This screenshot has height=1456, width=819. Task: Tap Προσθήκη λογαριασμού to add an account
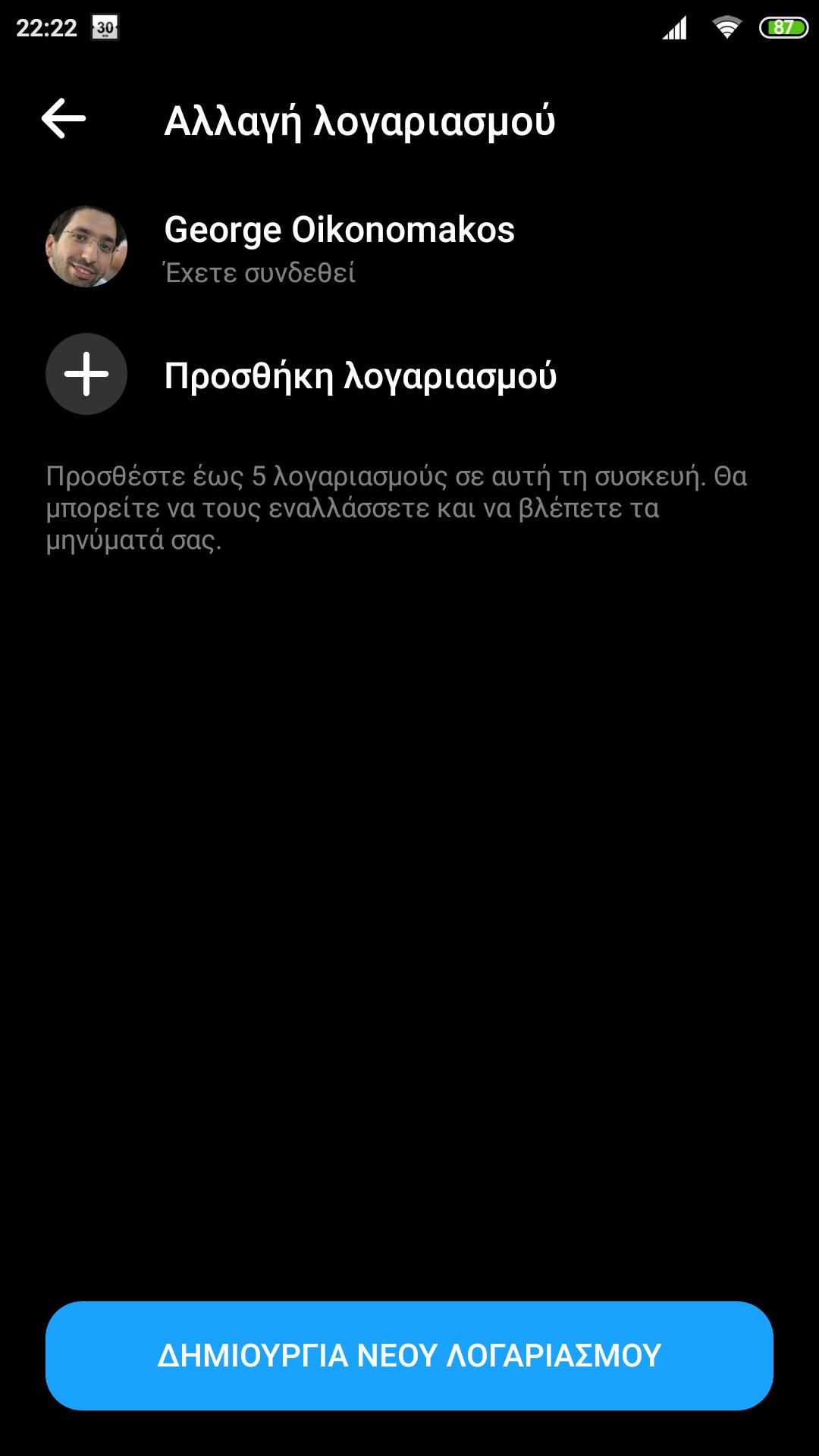pos(409,374)
